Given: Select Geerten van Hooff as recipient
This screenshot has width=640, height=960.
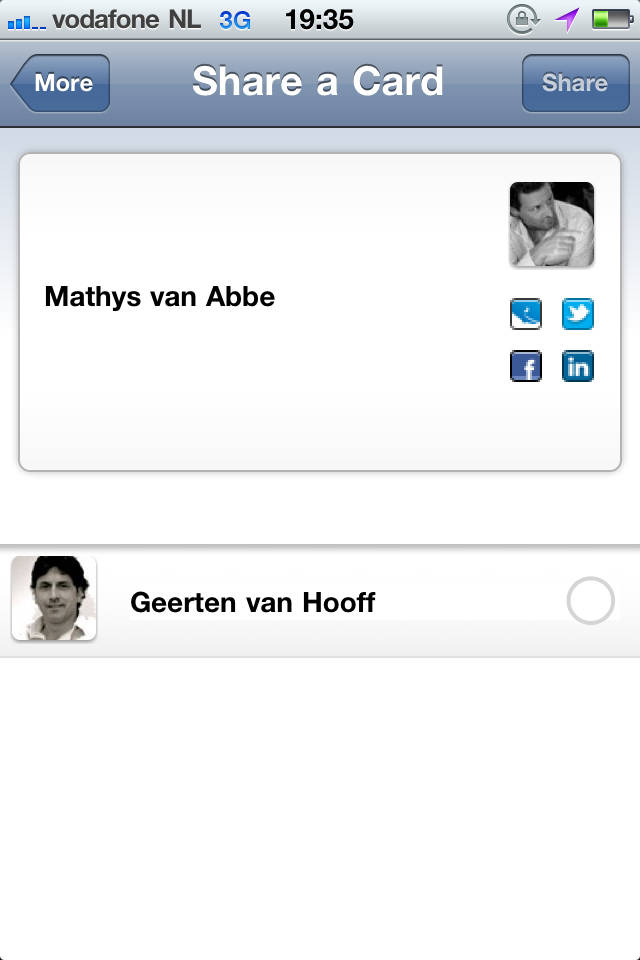Looking at the screenshot, I should pos(590,602).
